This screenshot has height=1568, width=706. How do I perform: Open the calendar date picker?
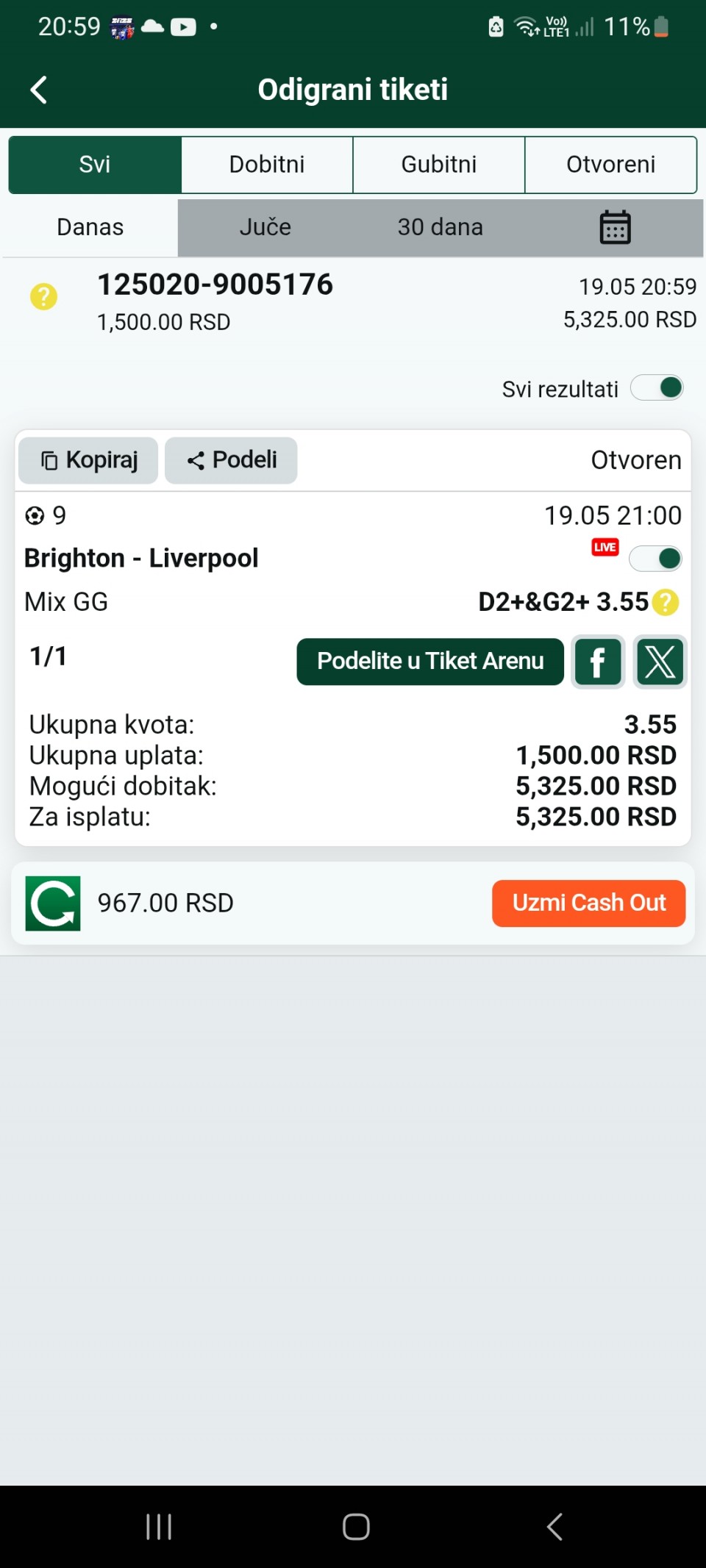click(615, 227)
